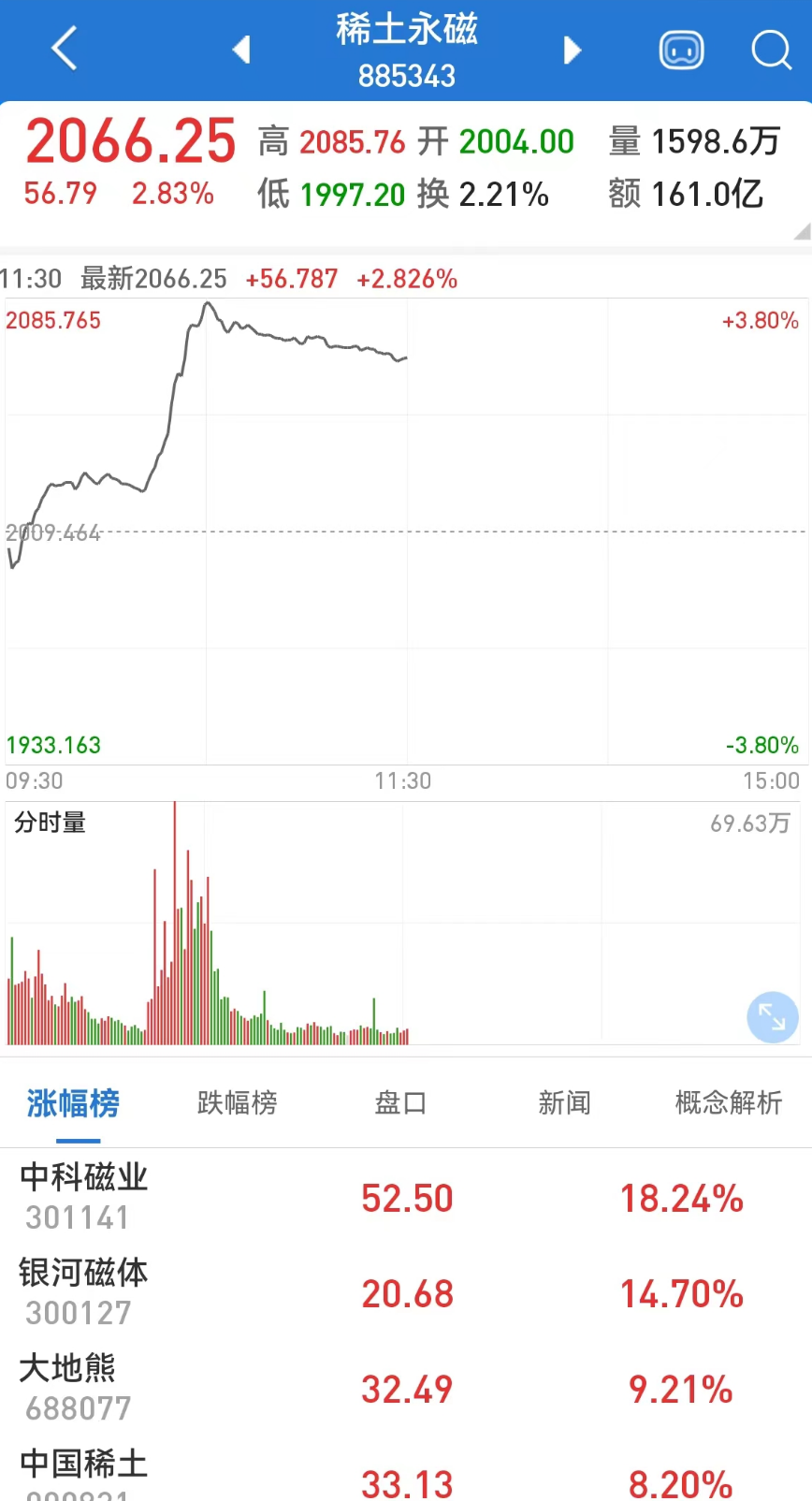Screen dimensions: 812x1501
Task: Switch to the 跌幅榜 tab
Action: [238, 1103]
